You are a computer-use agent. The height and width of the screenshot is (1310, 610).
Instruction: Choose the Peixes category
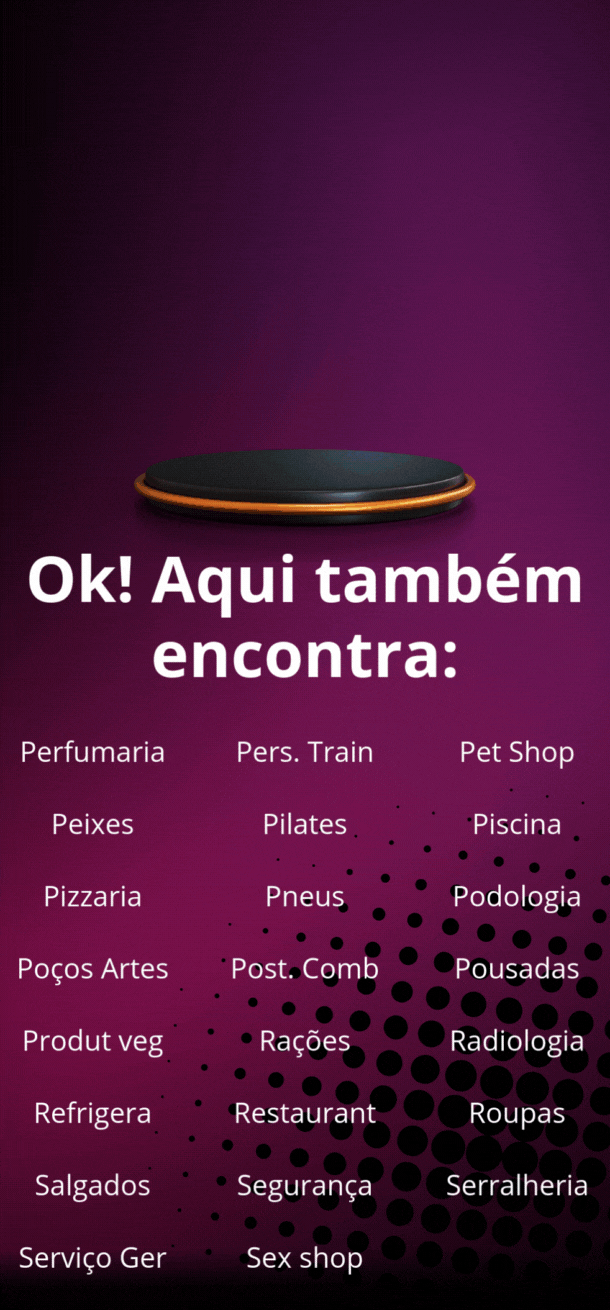pyautogui.click(x=93, y=824)
